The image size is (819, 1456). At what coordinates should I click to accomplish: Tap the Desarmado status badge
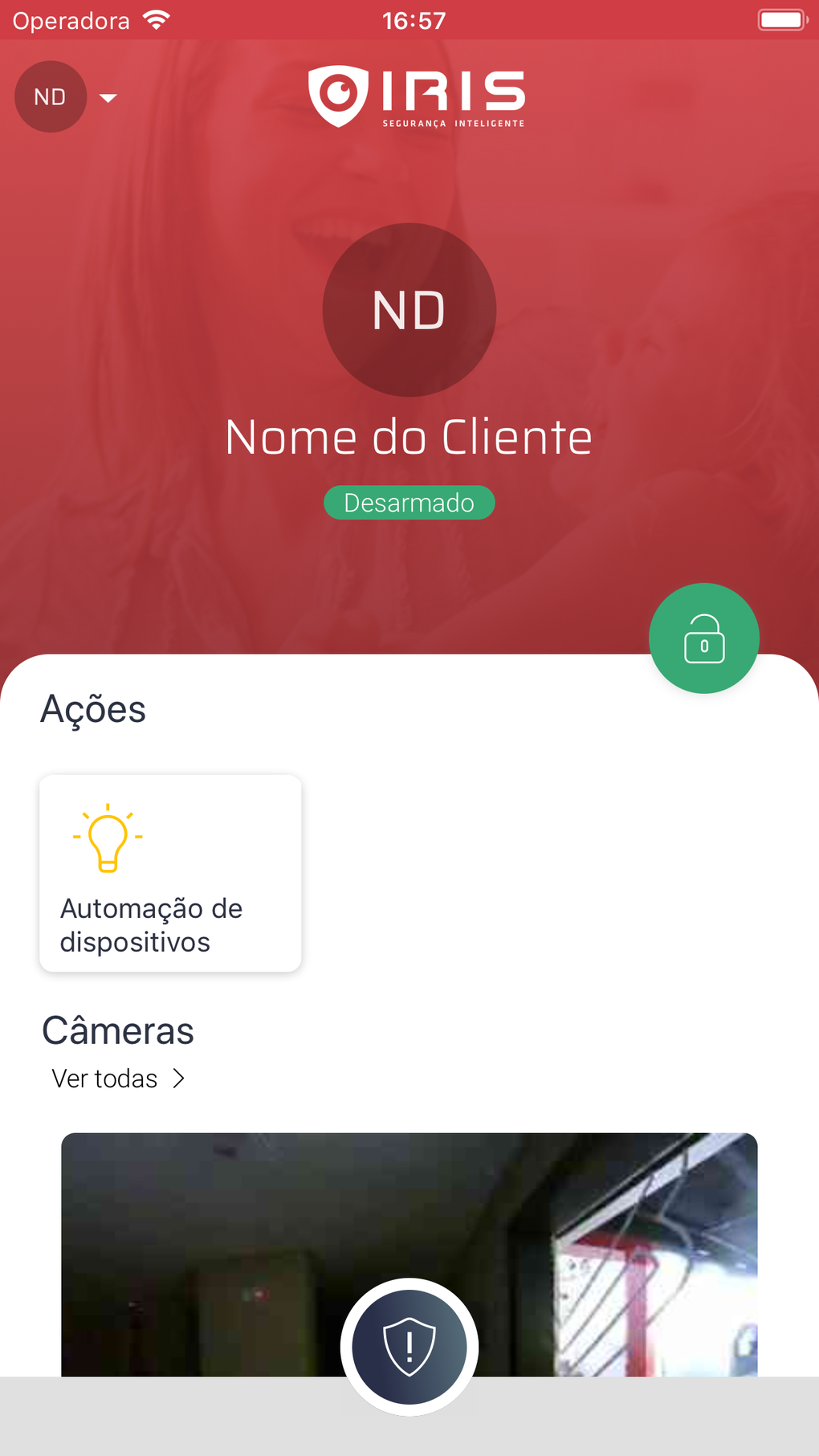(409, 502)
